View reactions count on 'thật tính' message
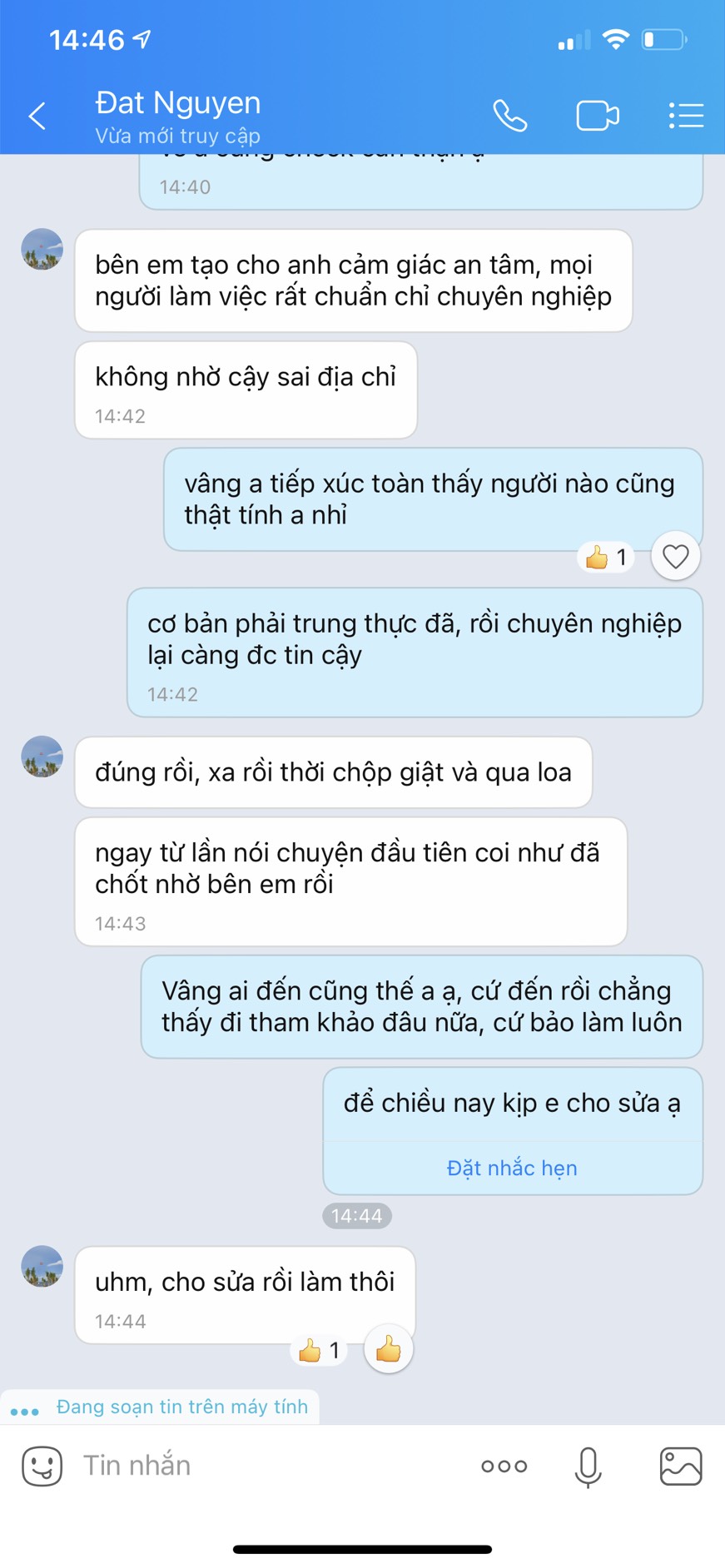The height and width of the screenshot is (1568, 725). [x=606, y=557]
